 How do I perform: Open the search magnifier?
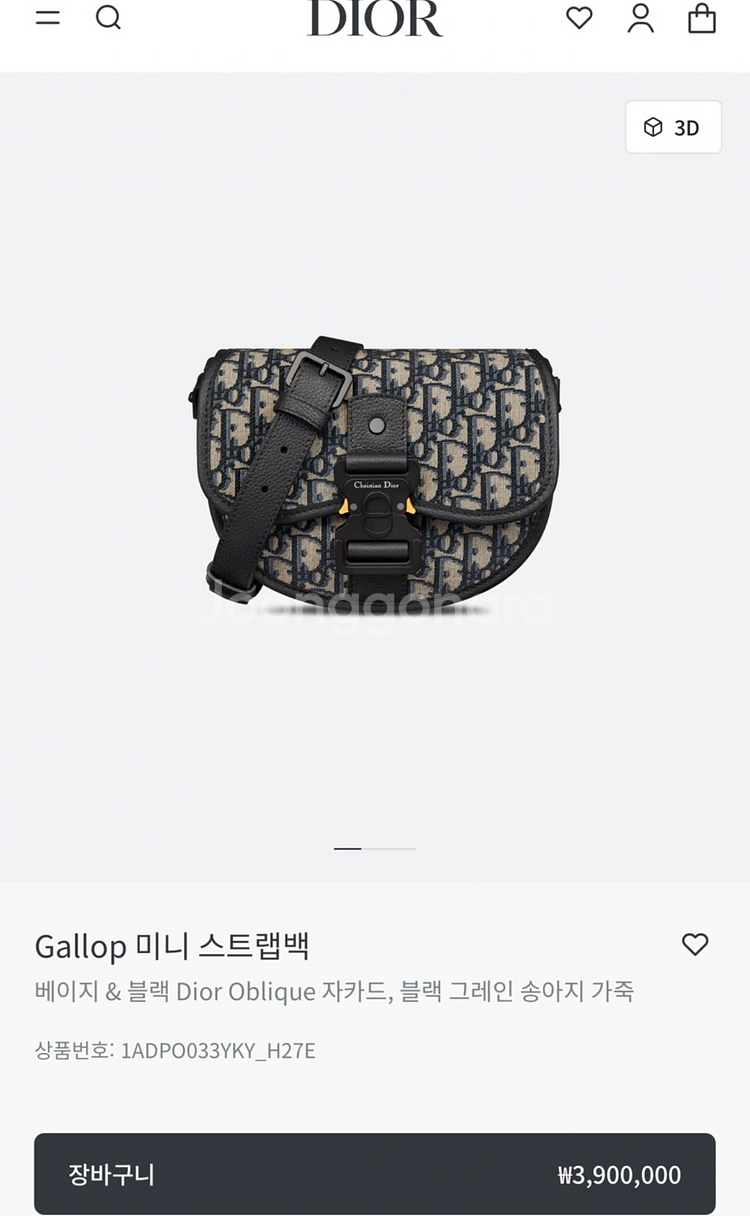point(108,17)
